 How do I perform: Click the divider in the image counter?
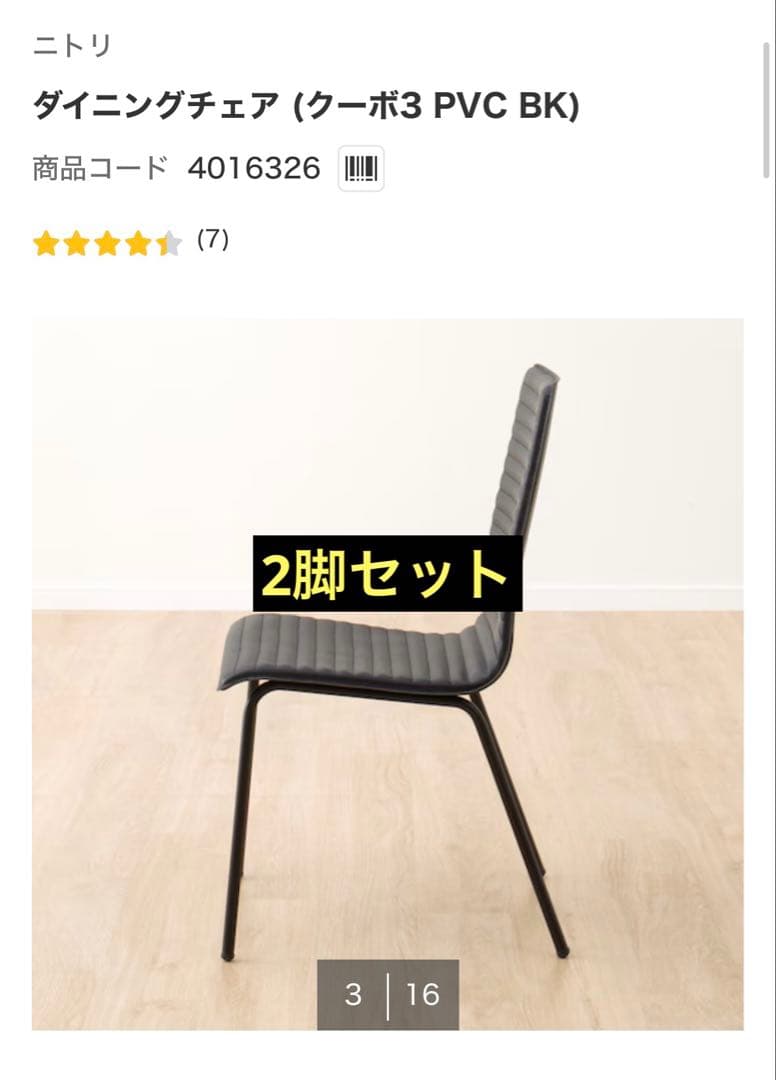tap(389, 996)
